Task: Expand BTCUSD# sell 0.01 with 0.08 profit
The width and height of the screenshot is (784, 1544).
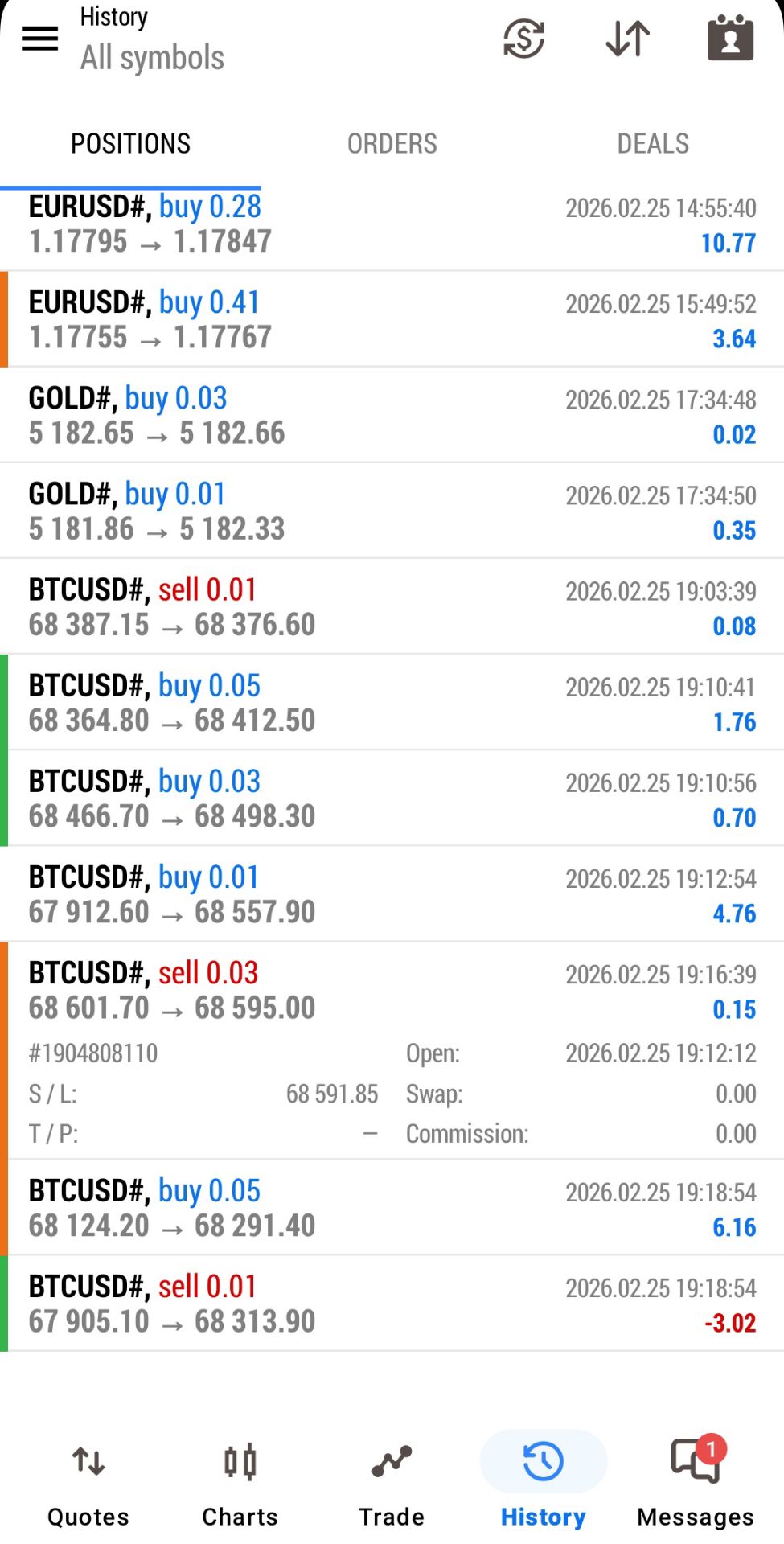Action: click(392, 607)
